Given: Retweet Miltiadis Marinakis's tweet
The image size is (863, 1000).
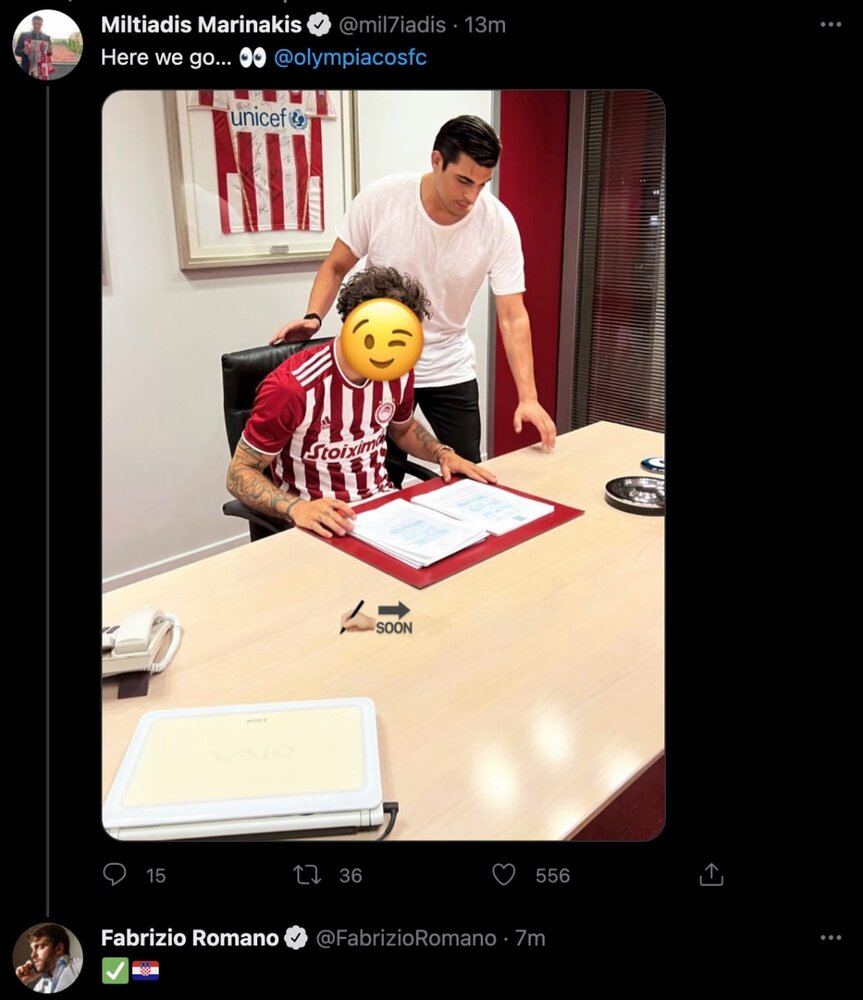Looking at the screenshot, I should coord(308,875).
